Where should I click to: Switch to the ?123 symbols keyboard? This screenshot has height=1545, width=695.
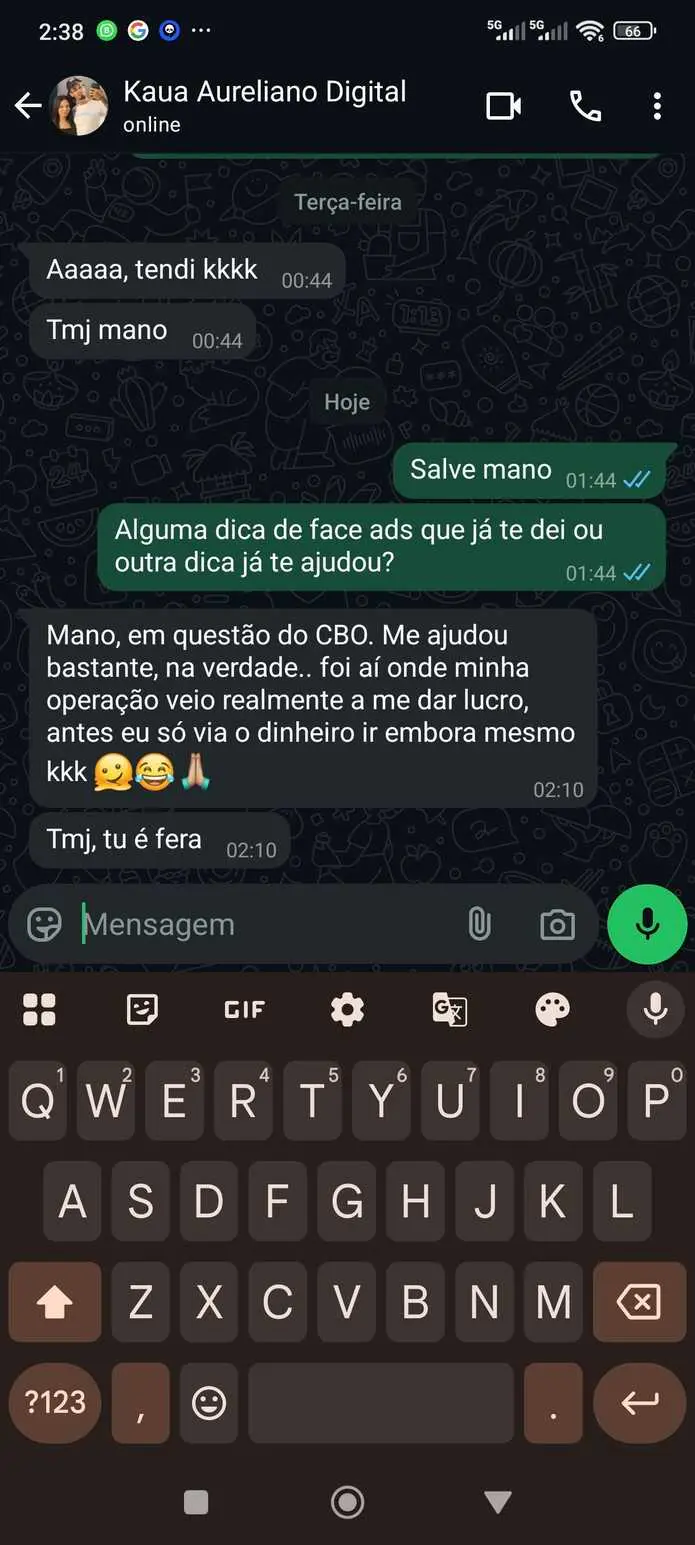[55, 1402]
